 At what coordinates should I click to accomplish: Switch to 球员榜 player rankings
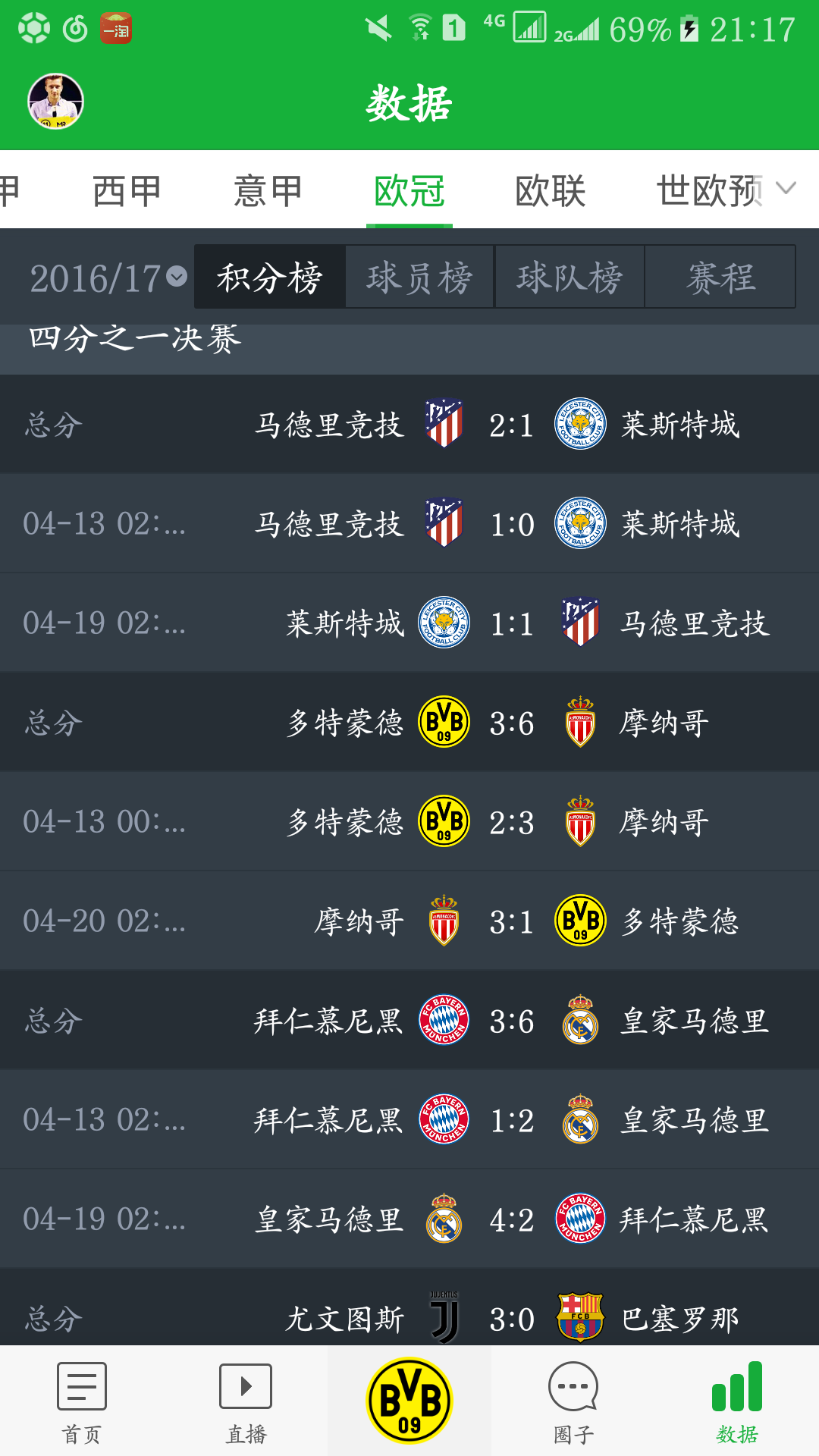pyautogui.click(x=419, y=278)
